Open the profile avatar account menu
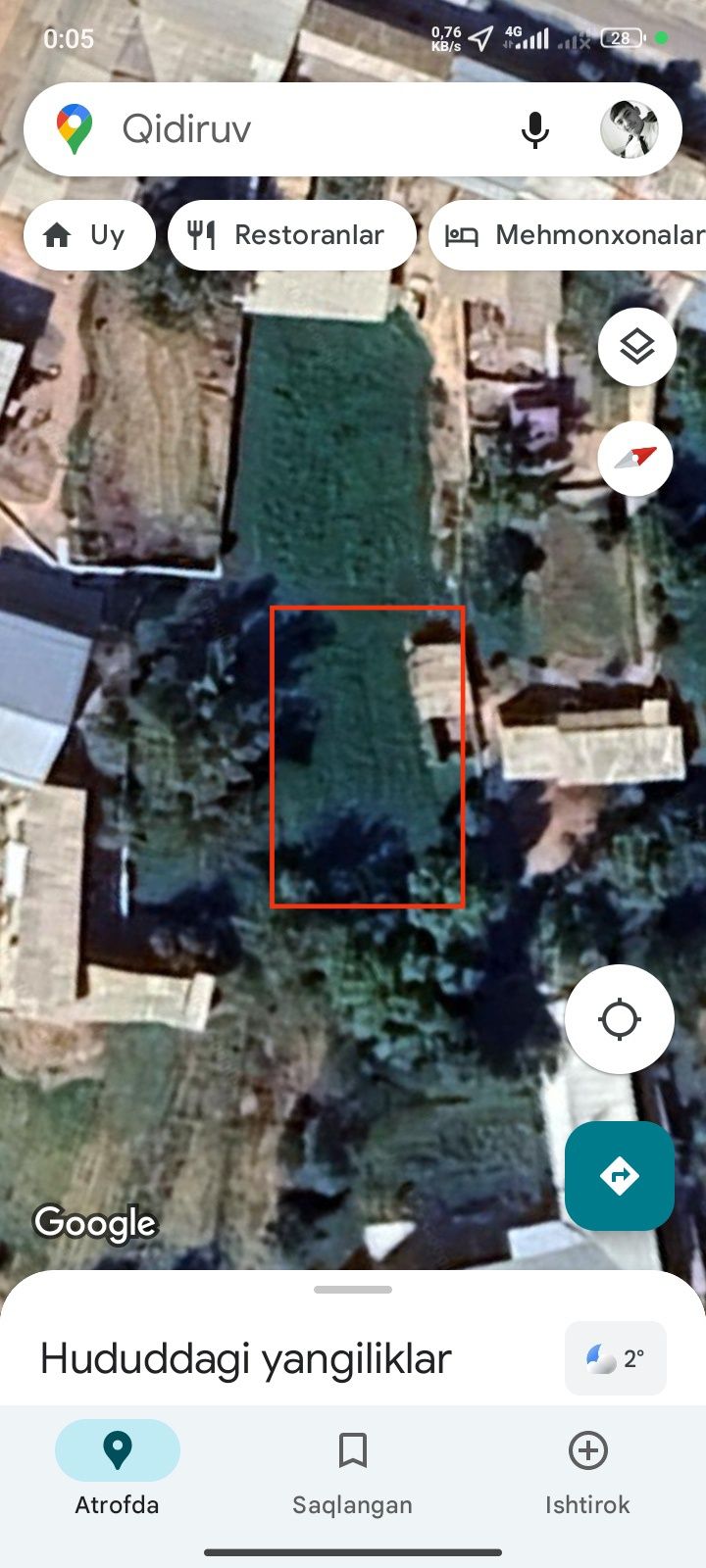The height and width of the screenshot is (1568, 706). click(x=629, y=129)
